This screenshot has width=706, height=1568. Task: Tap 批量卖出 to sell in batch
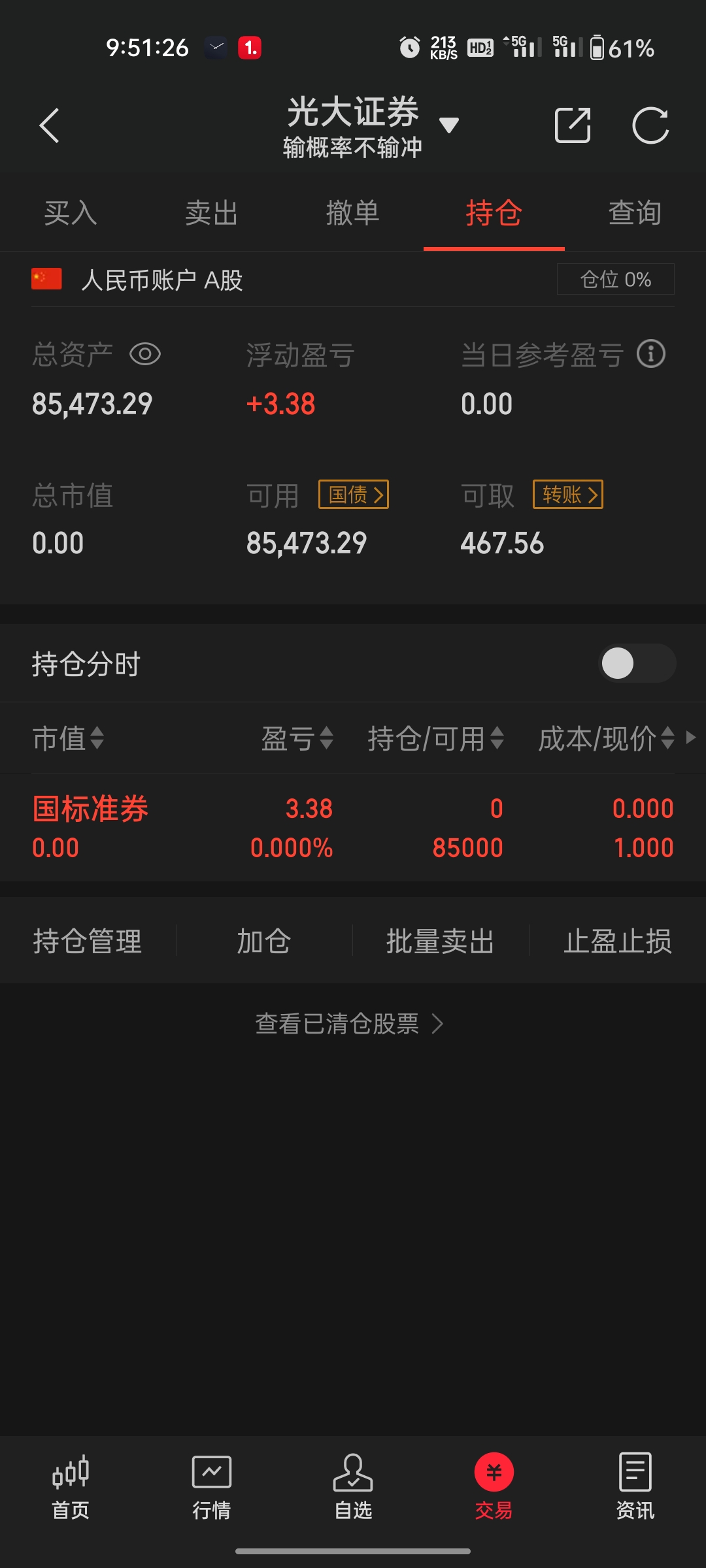point(440,941)
